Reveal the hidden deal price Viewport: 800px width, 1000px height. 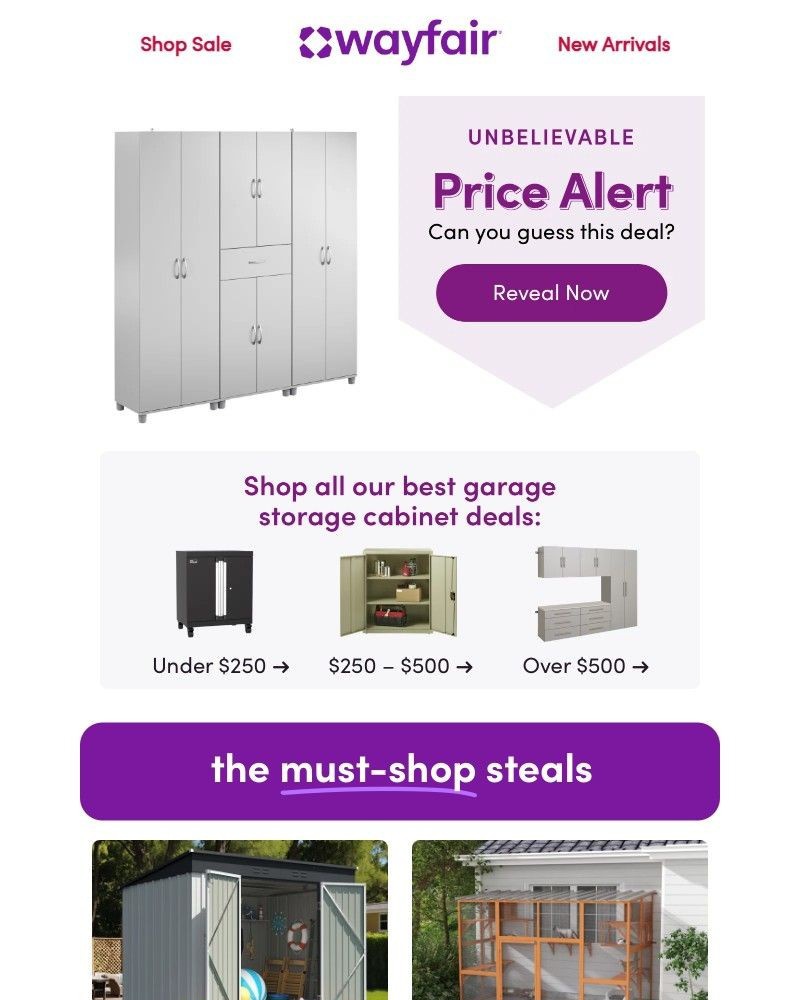pyautogui.click(x=550, y=292)
